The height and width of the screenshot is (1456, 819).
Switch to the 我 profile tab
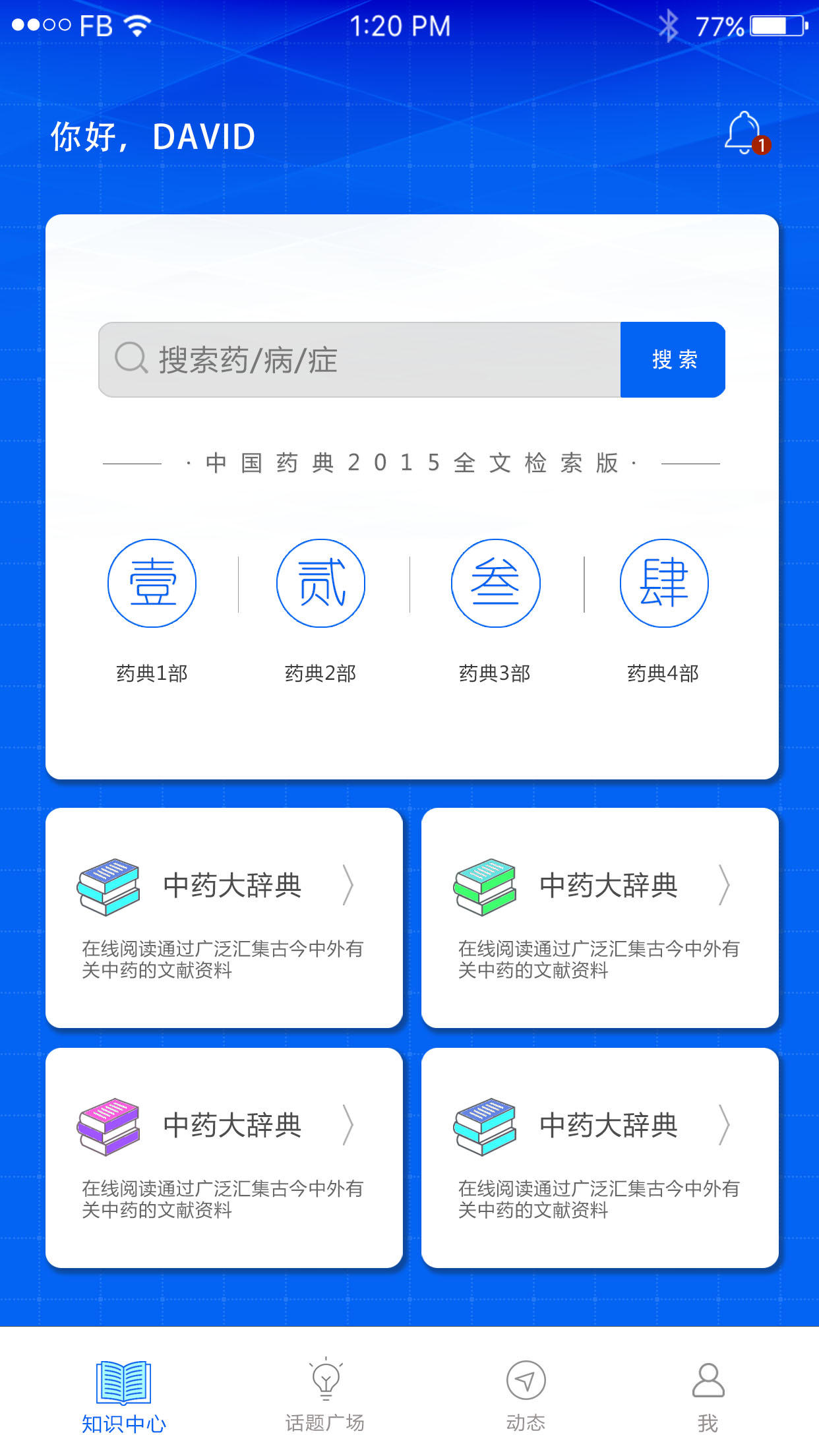coord(708,1391)
